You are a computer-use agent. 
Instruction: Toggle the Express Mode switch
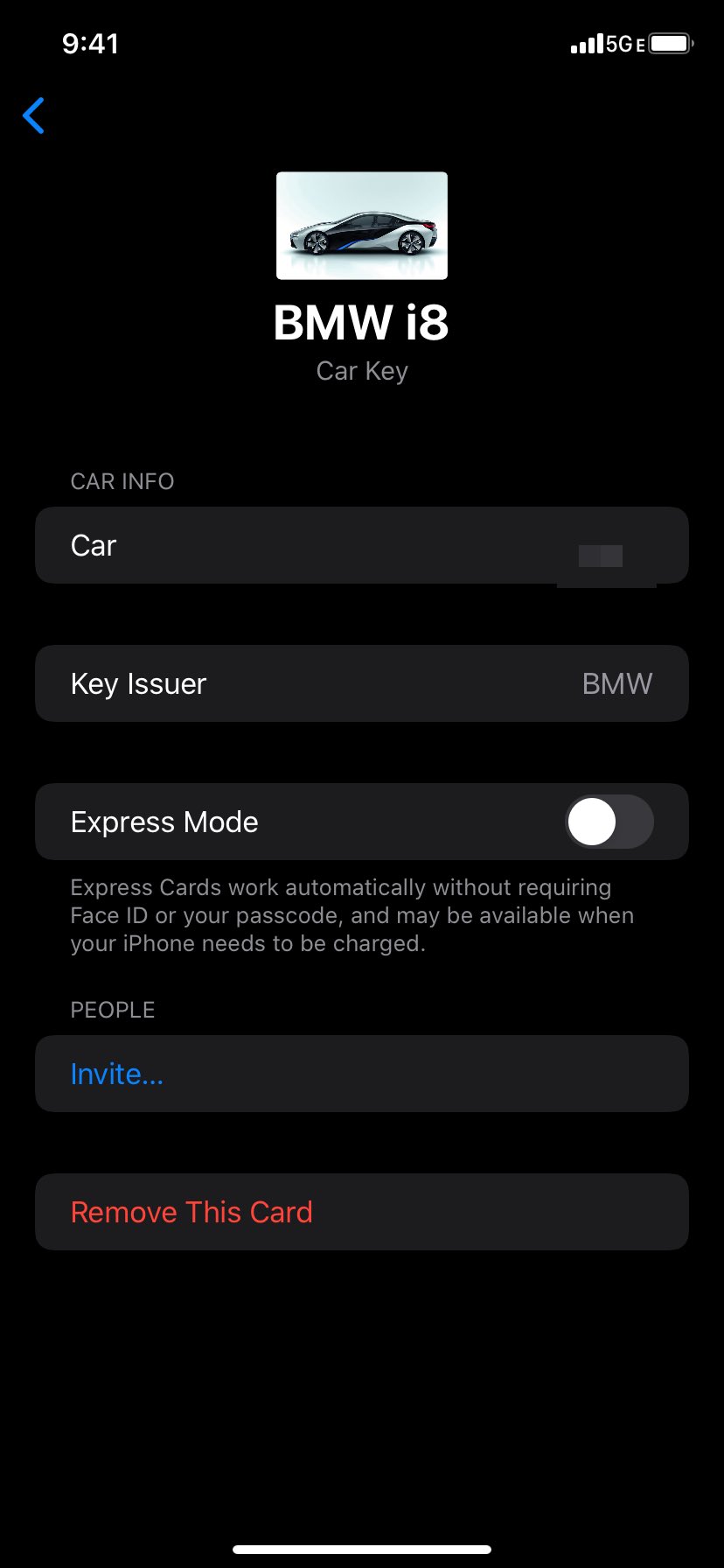[x=609, y=822]
